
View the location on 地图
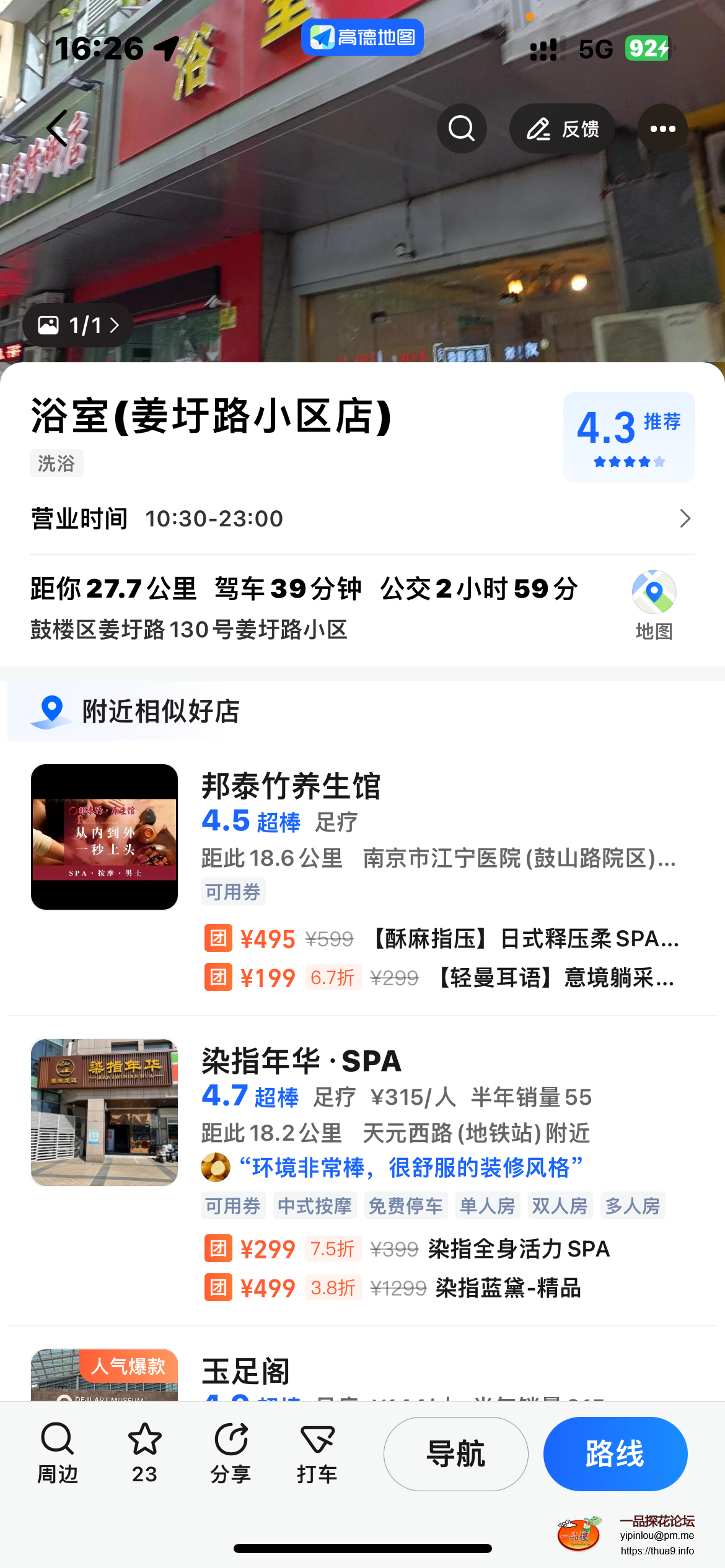point(654,604)
